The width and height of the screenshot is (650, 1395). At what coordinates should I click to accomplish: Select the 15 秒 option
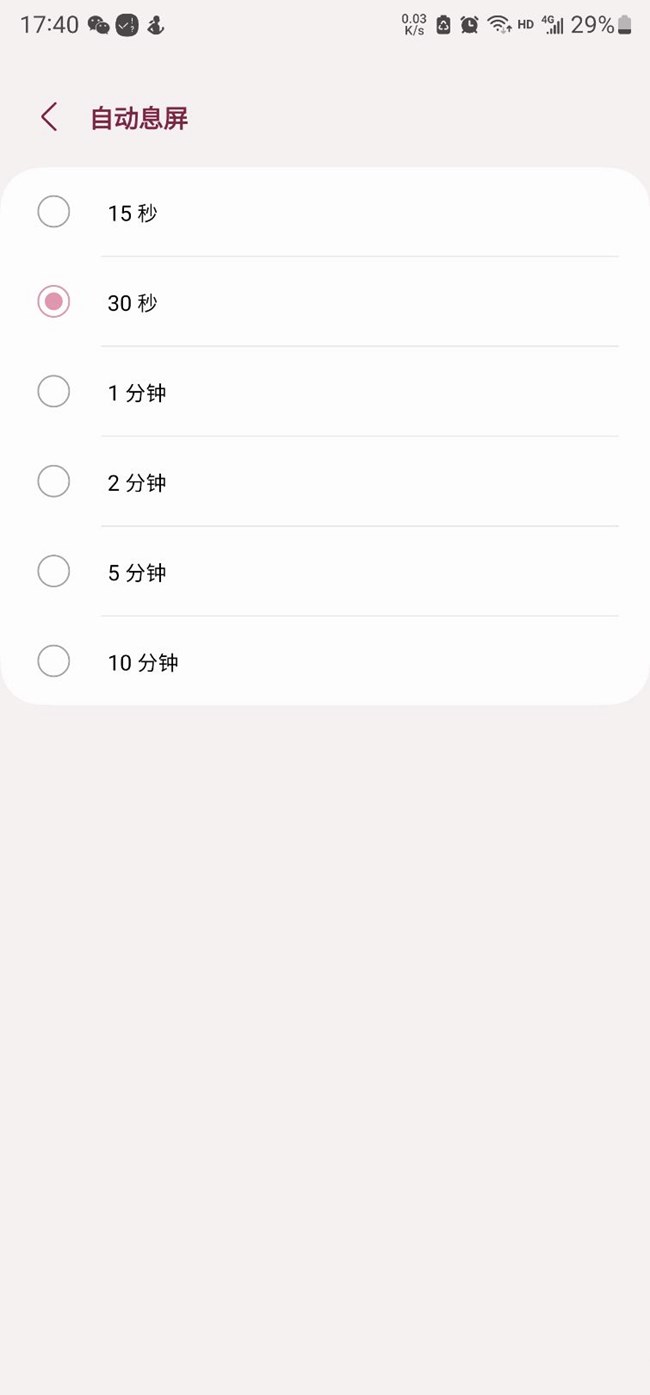(325, 212)
